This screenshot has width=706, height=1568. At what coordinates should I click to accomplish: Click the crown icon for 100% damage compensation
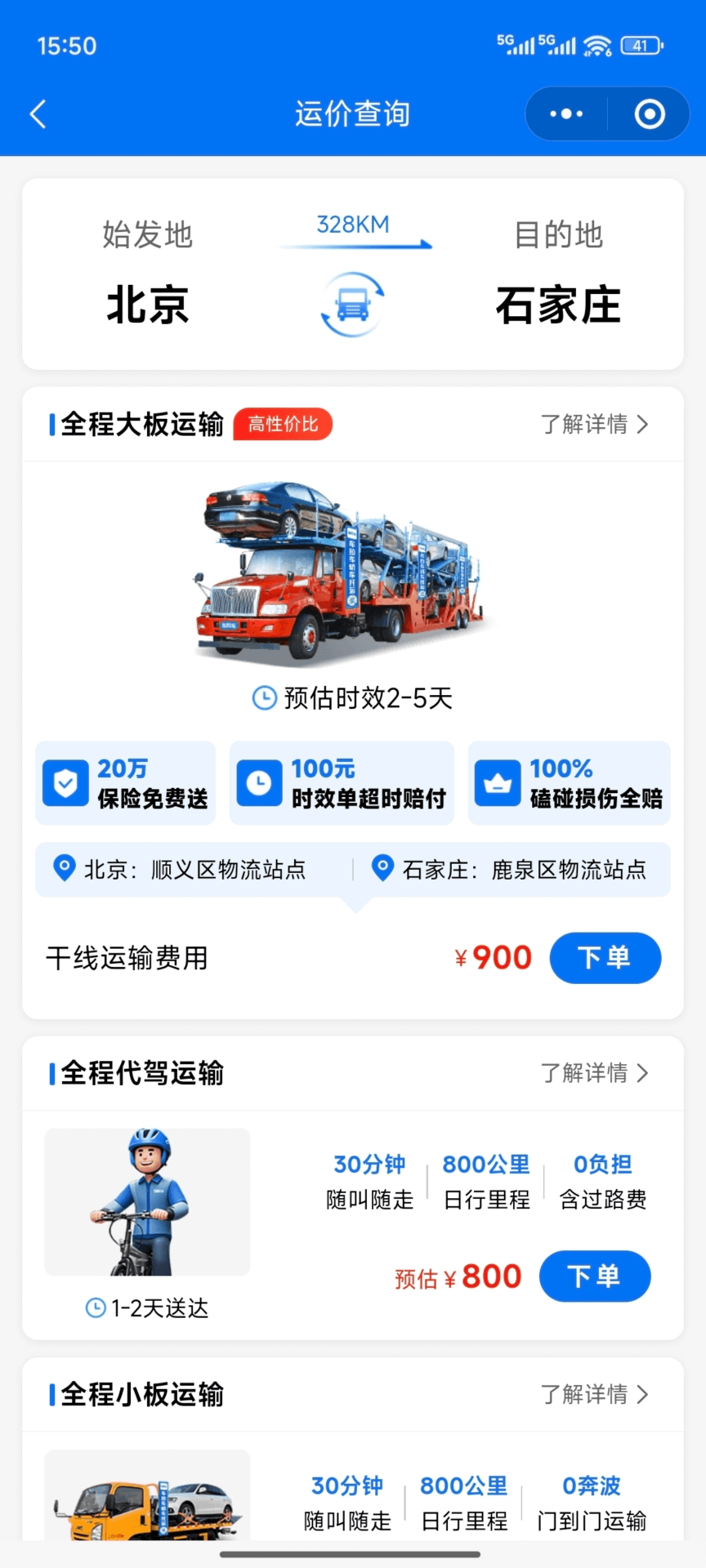coord(497,782)
